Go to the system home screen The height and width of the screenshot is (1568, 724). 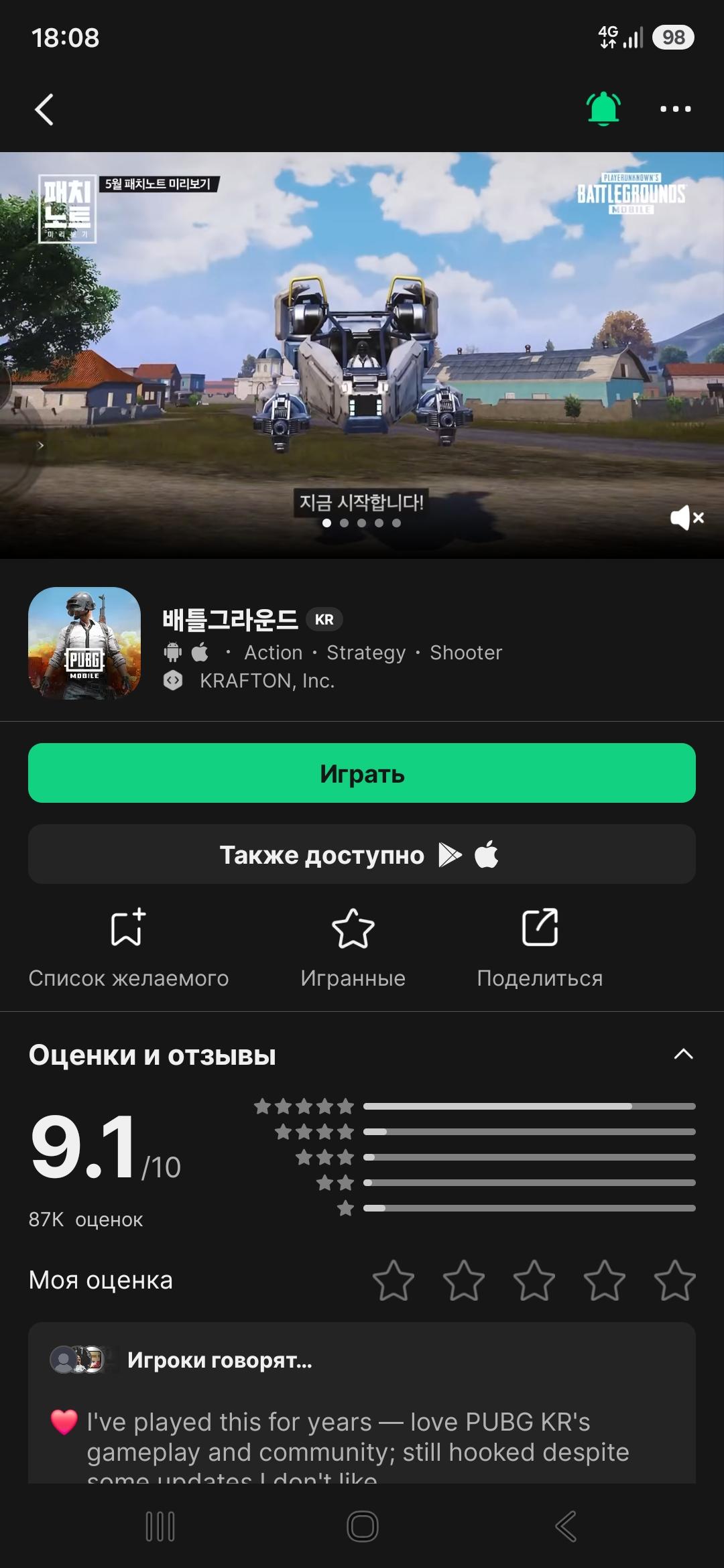[362, 1526]
